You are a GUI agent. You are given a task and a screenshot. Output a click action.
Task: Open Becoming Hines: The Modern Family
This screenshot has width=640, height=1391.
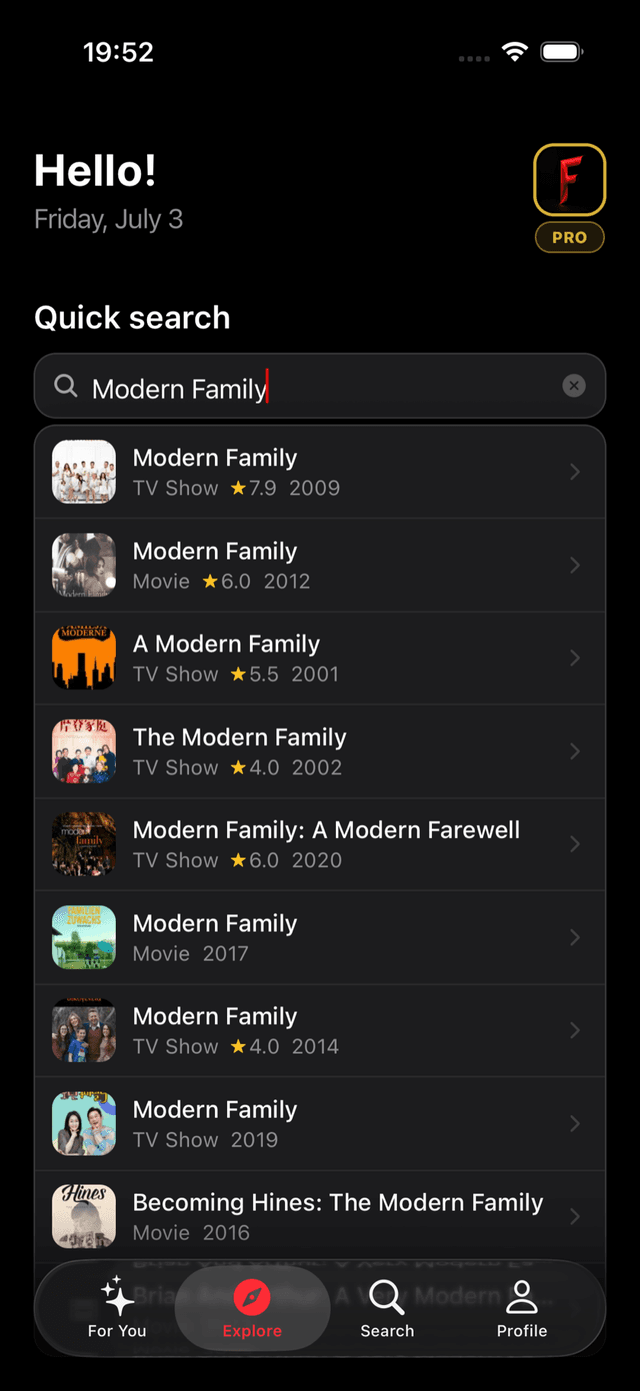320,1216
